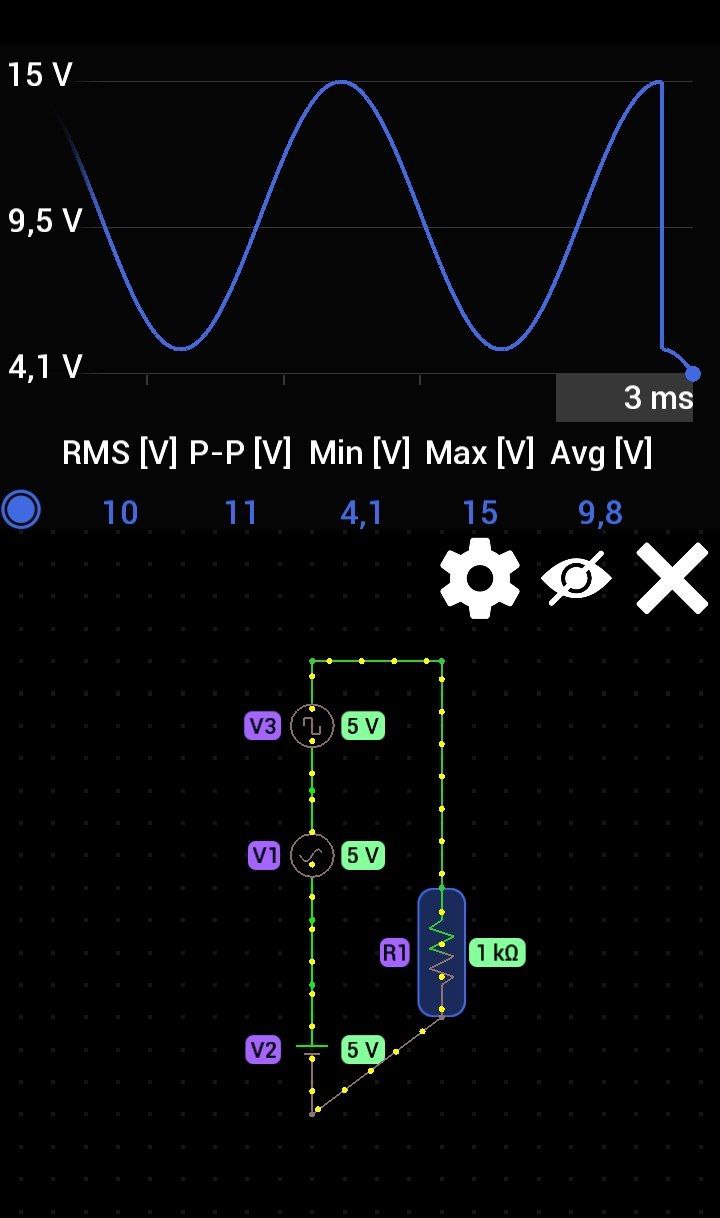Edit the 5 V value of V1
Viewport: 720px width, 1218px height.
coord(363,855)
